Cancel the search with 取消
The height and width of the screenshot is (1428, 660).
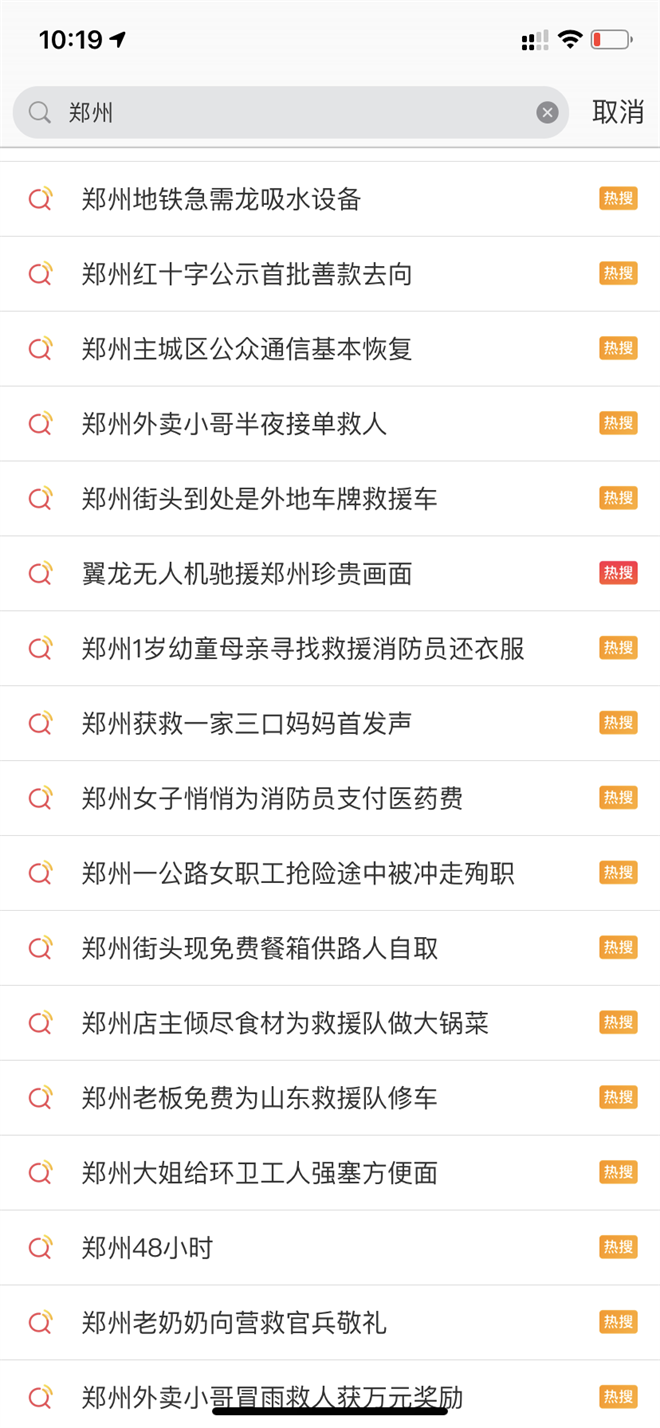point(618,112)
